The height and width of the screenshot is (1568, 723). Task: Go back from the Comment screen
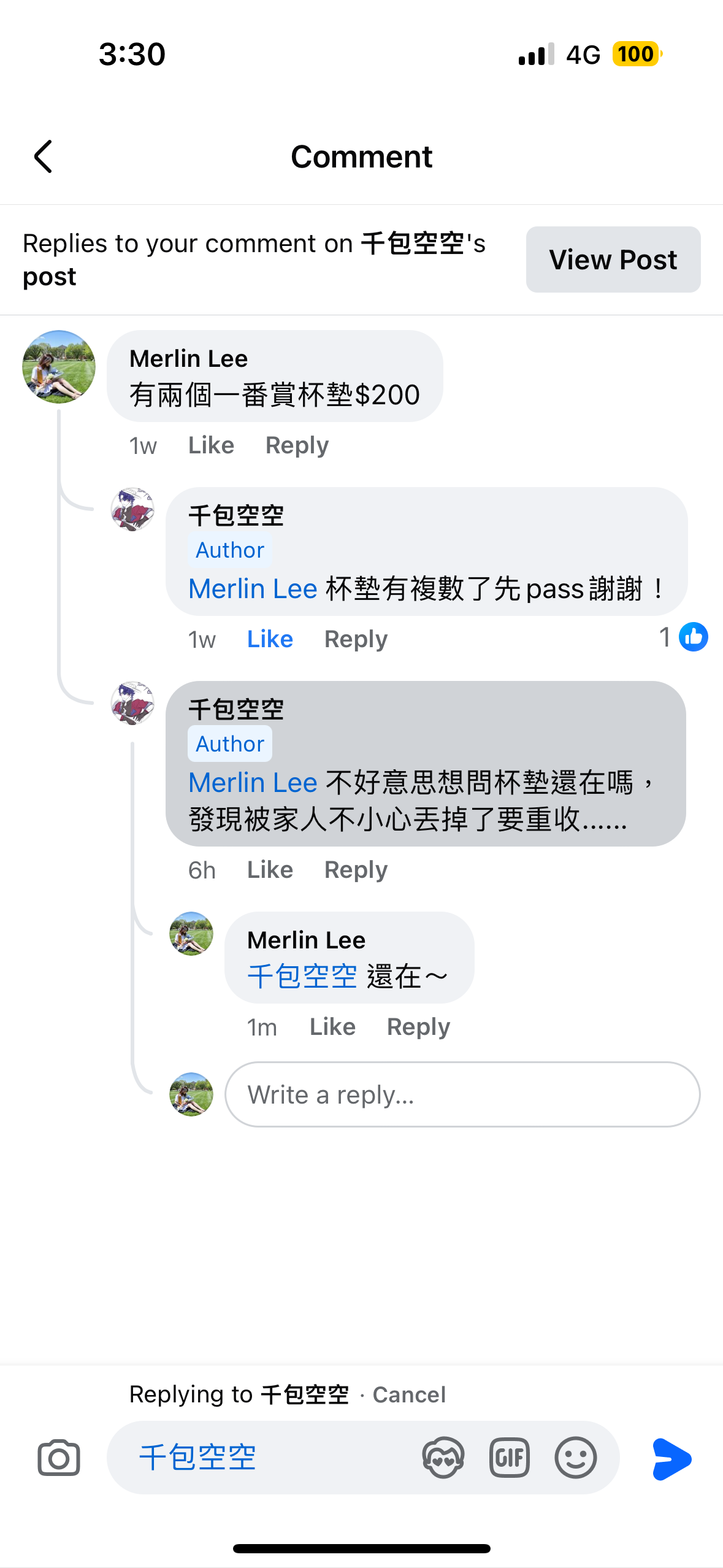coord(43,156)
